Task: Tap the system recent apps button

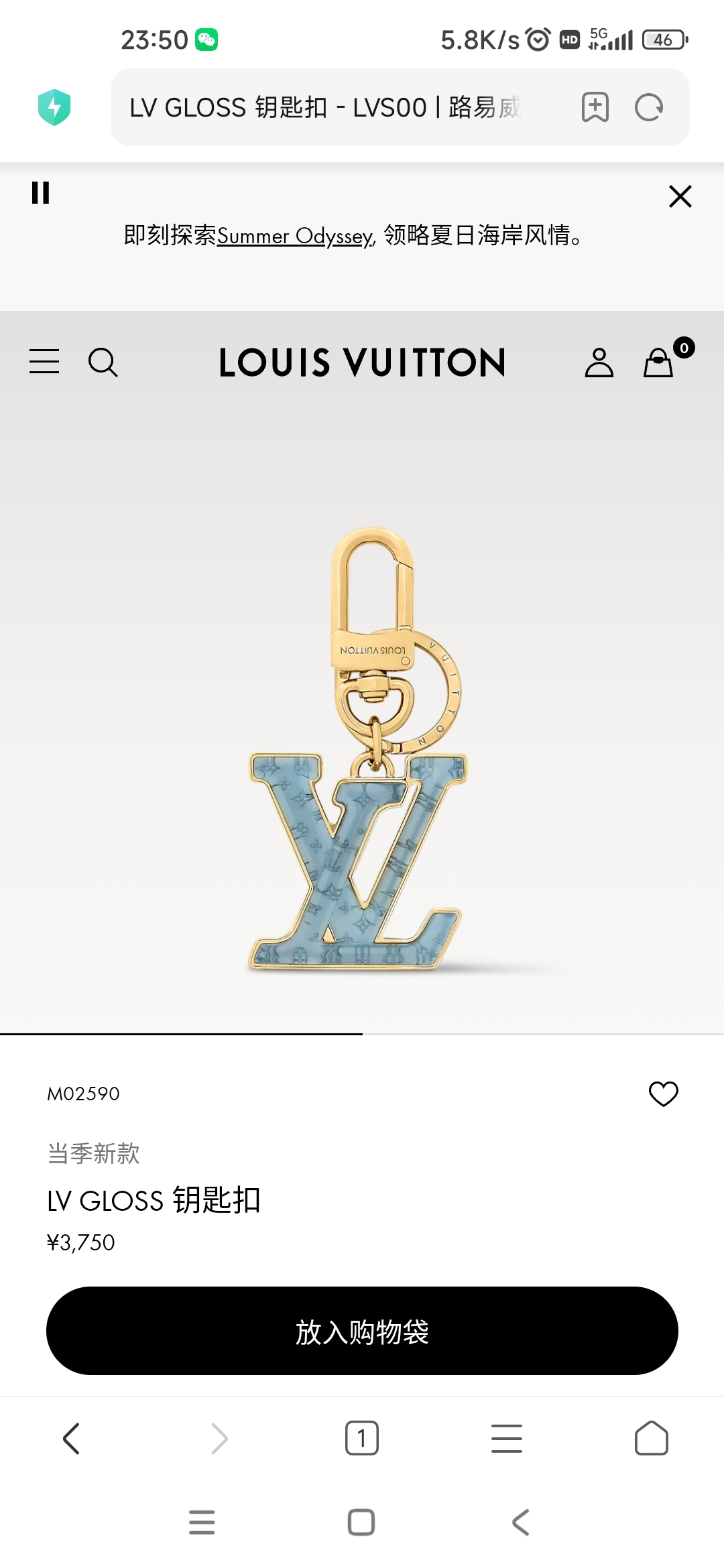Action: [x=202, y=1522]
